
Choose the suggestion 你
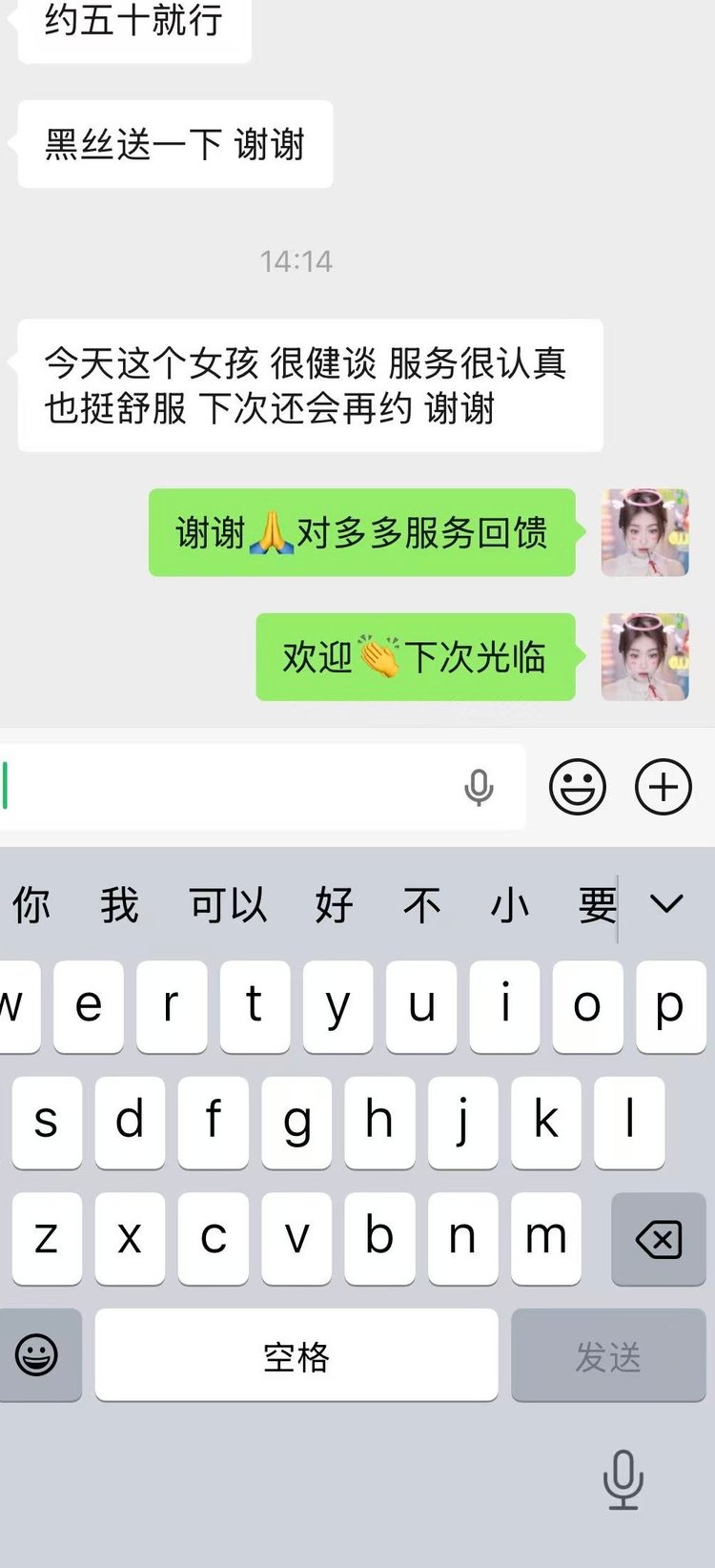[x=31, y=905]
